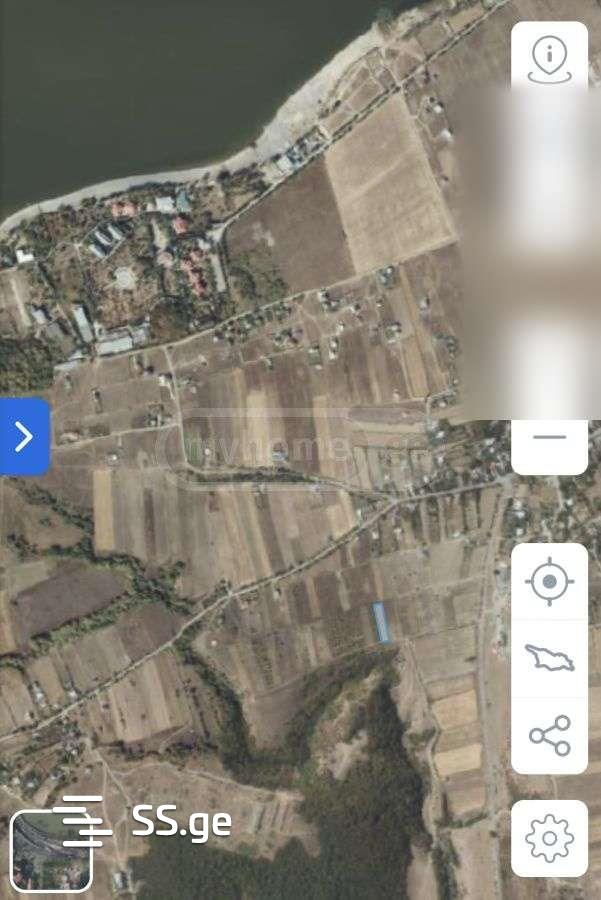Open the map info pin button
This screenshot has height=900, width=601.
click(x=549, y=54)
